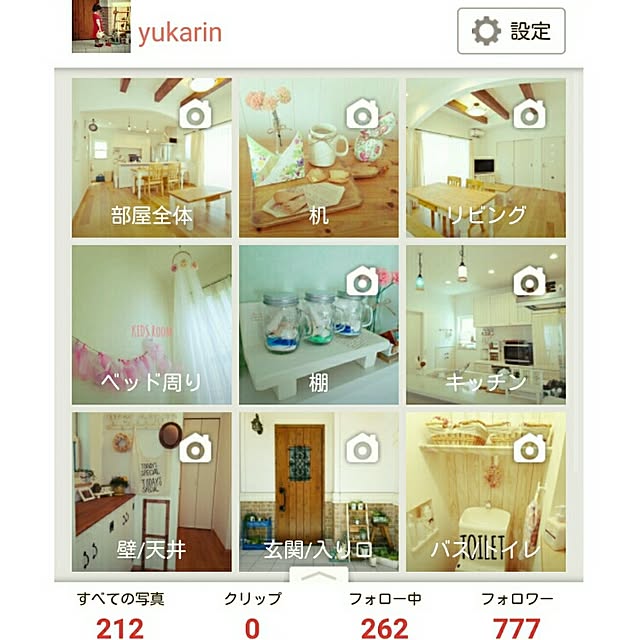640x640 pixels.
Task: View the フォロワー list of 777
Action: 517,614
